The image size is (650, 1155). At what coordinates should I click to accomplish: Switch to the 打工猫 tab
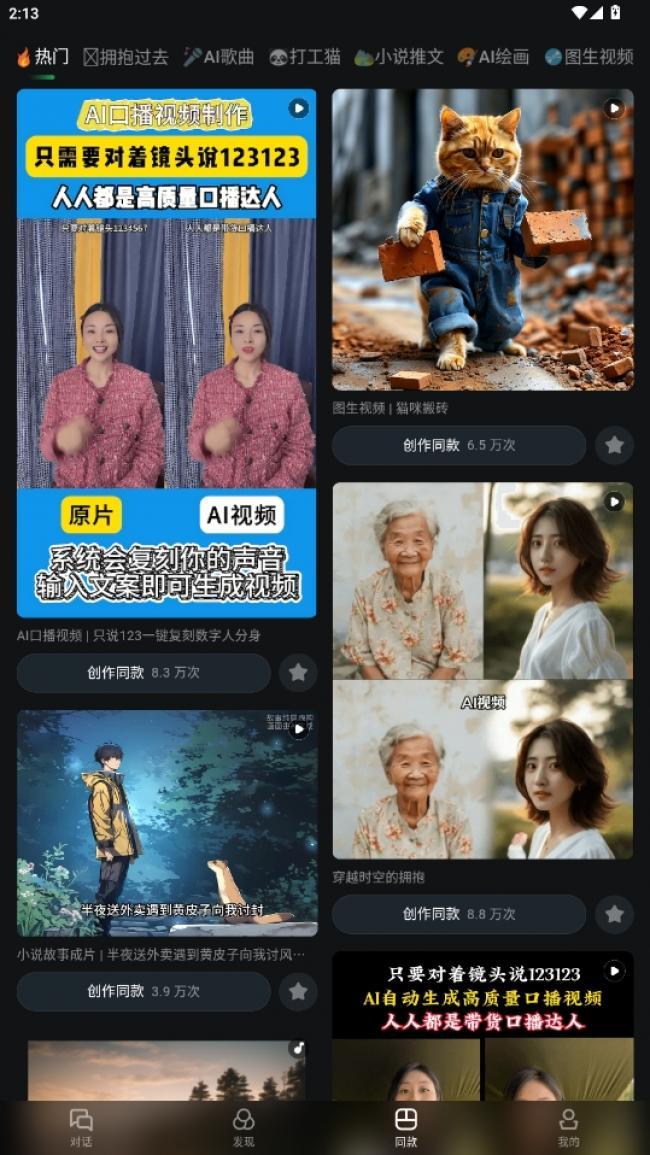[x=305, y=57]
